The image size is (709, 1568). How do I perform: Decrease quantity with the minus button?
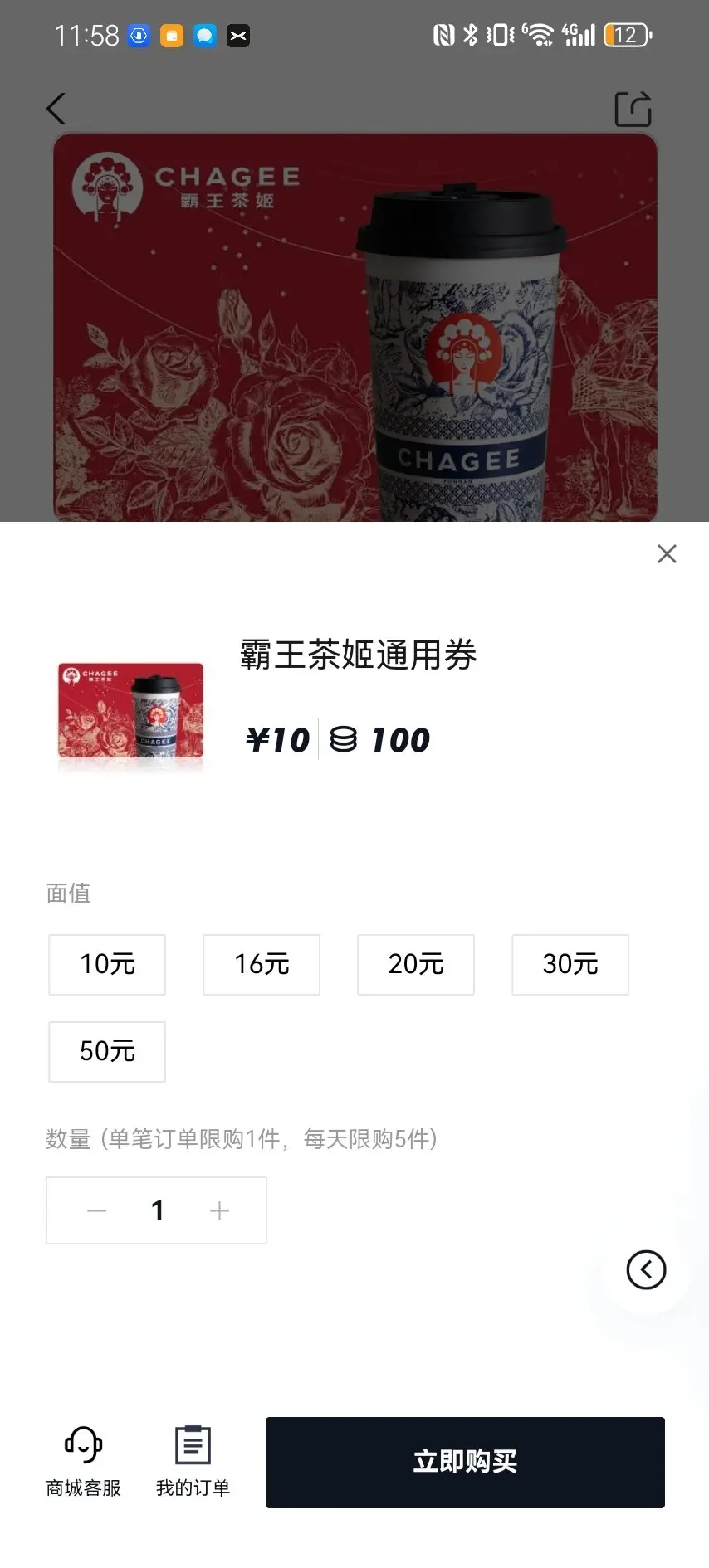[97, 1210]
